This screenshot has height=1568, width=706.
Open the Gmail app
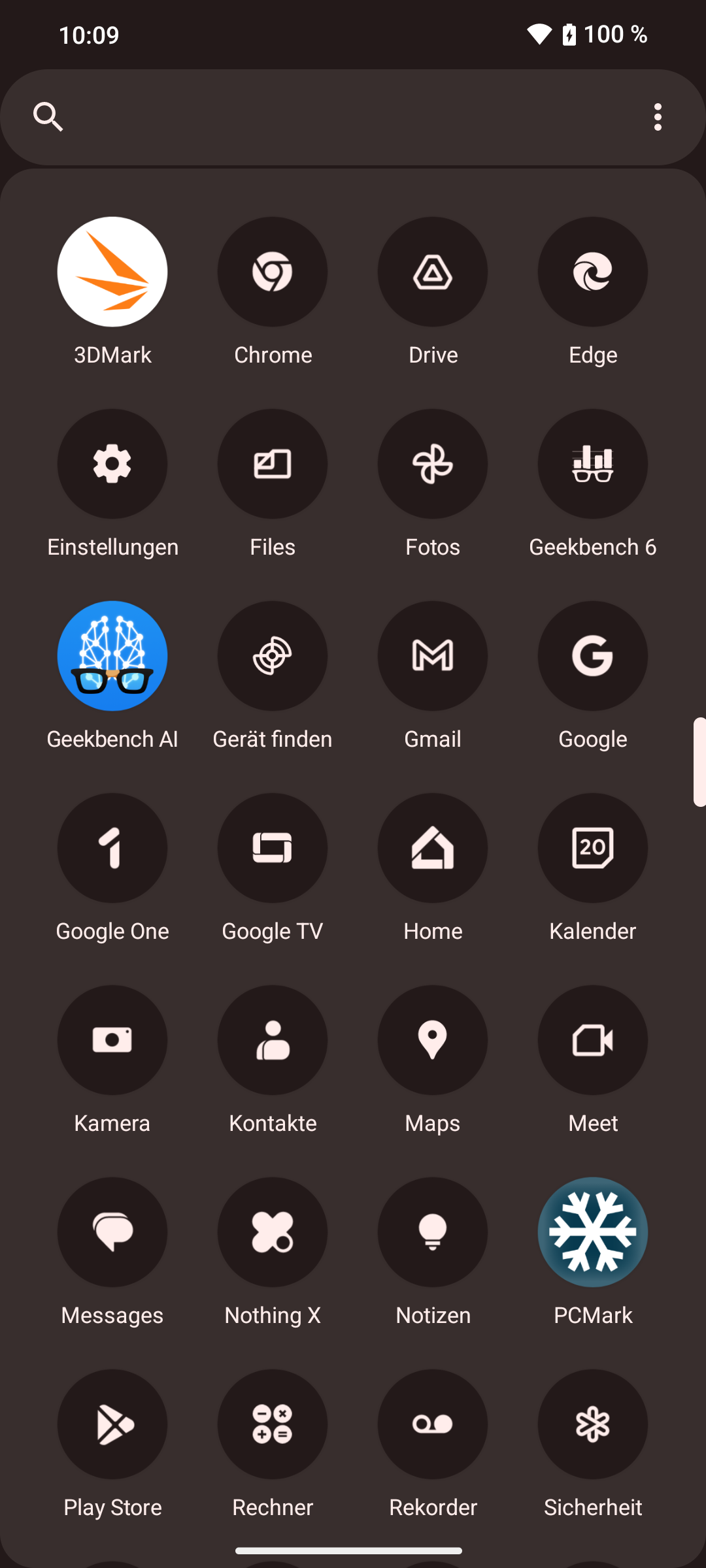tap(433, 656)
